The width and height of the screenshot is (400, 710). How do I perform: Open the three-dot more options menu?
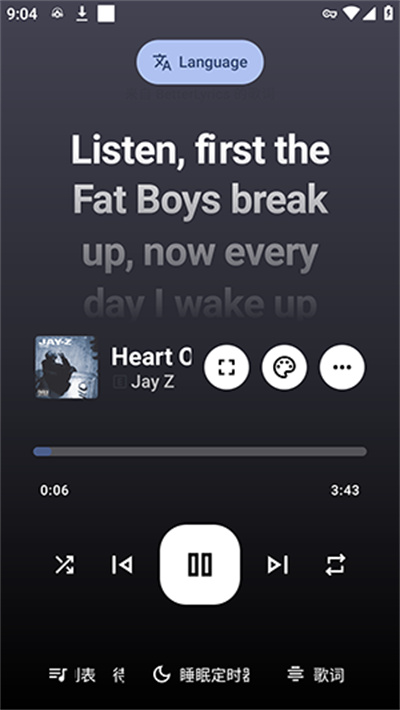point(342,367)
